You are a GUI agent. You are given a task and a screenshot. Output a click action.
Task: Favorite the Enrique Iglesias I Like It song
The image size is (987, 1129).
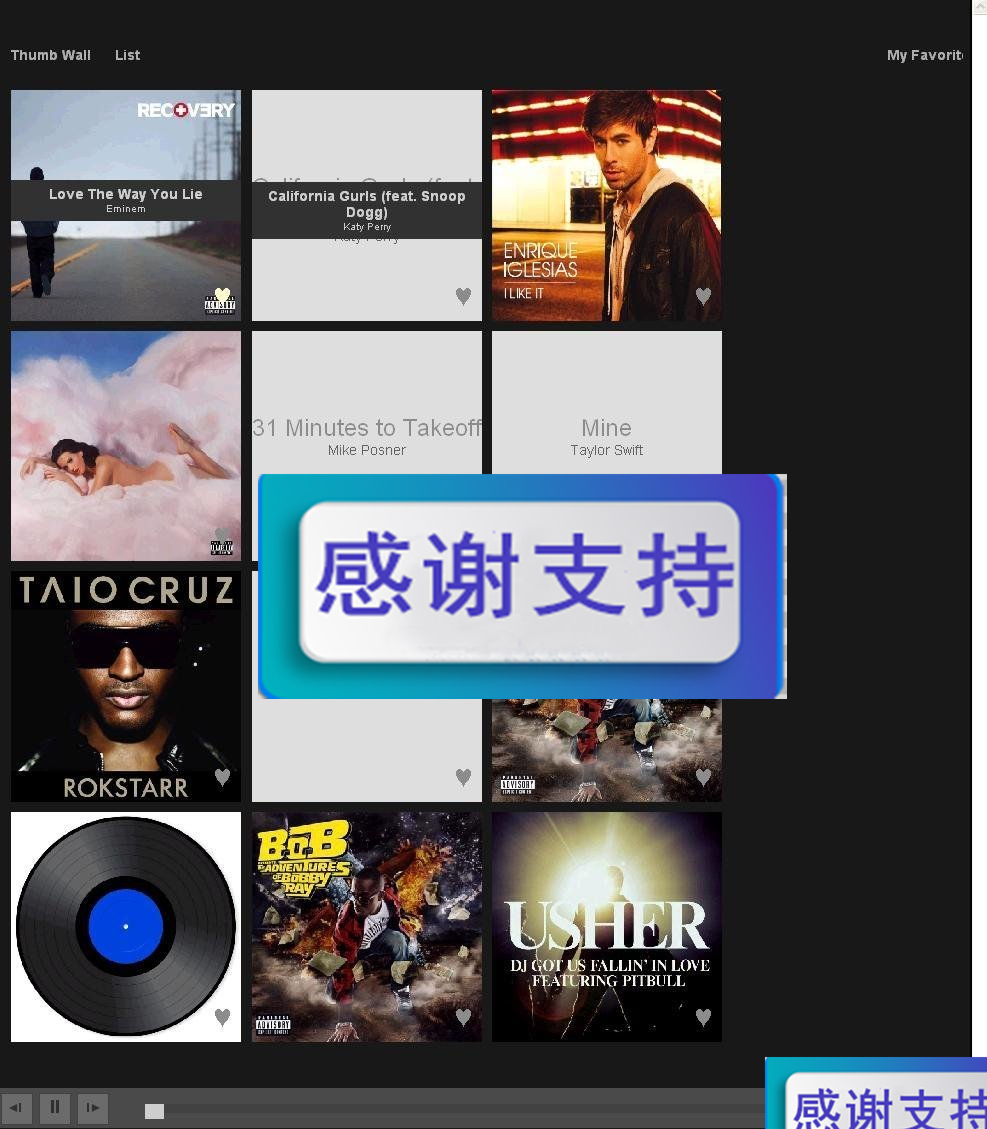(x=703, y=296)
